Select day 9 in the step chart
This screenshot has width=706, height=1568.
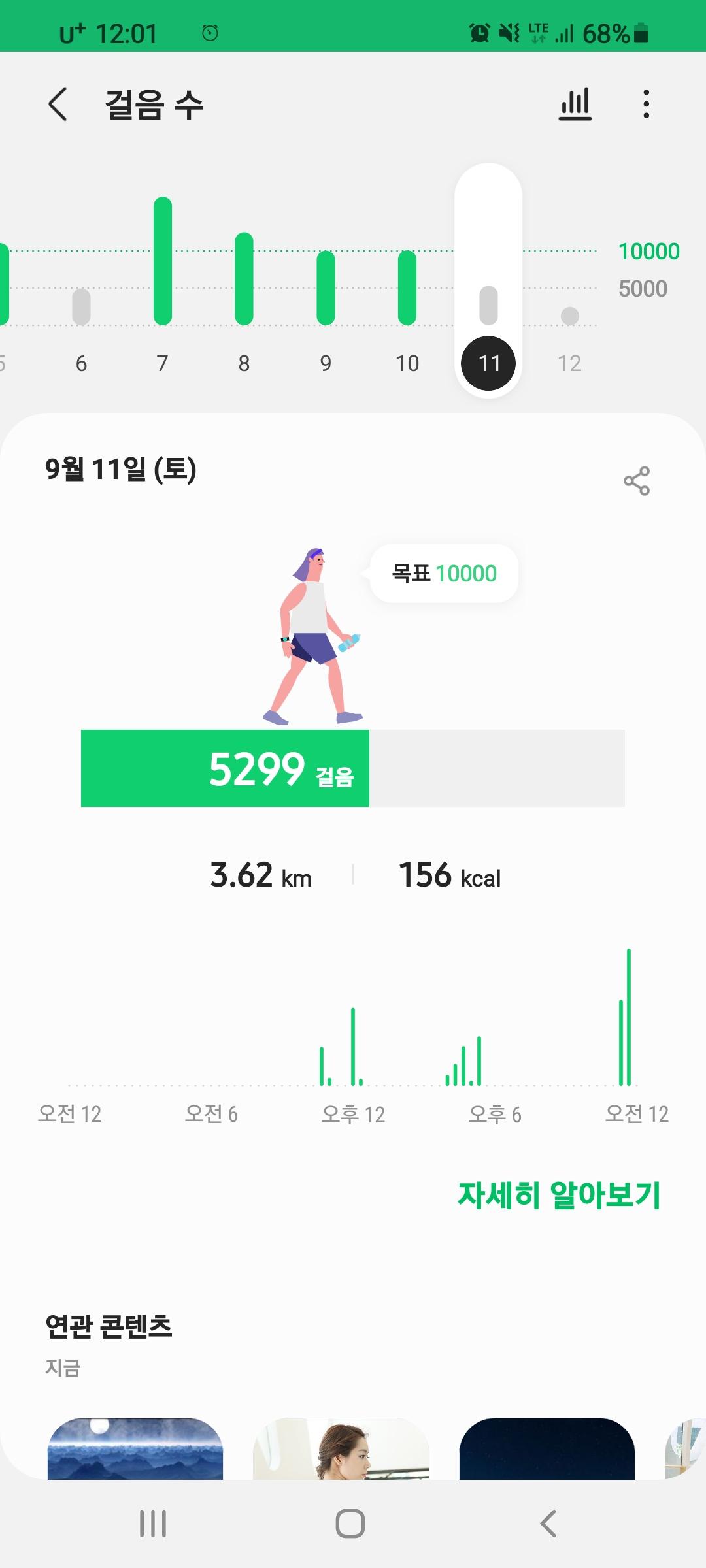(326, 294)
